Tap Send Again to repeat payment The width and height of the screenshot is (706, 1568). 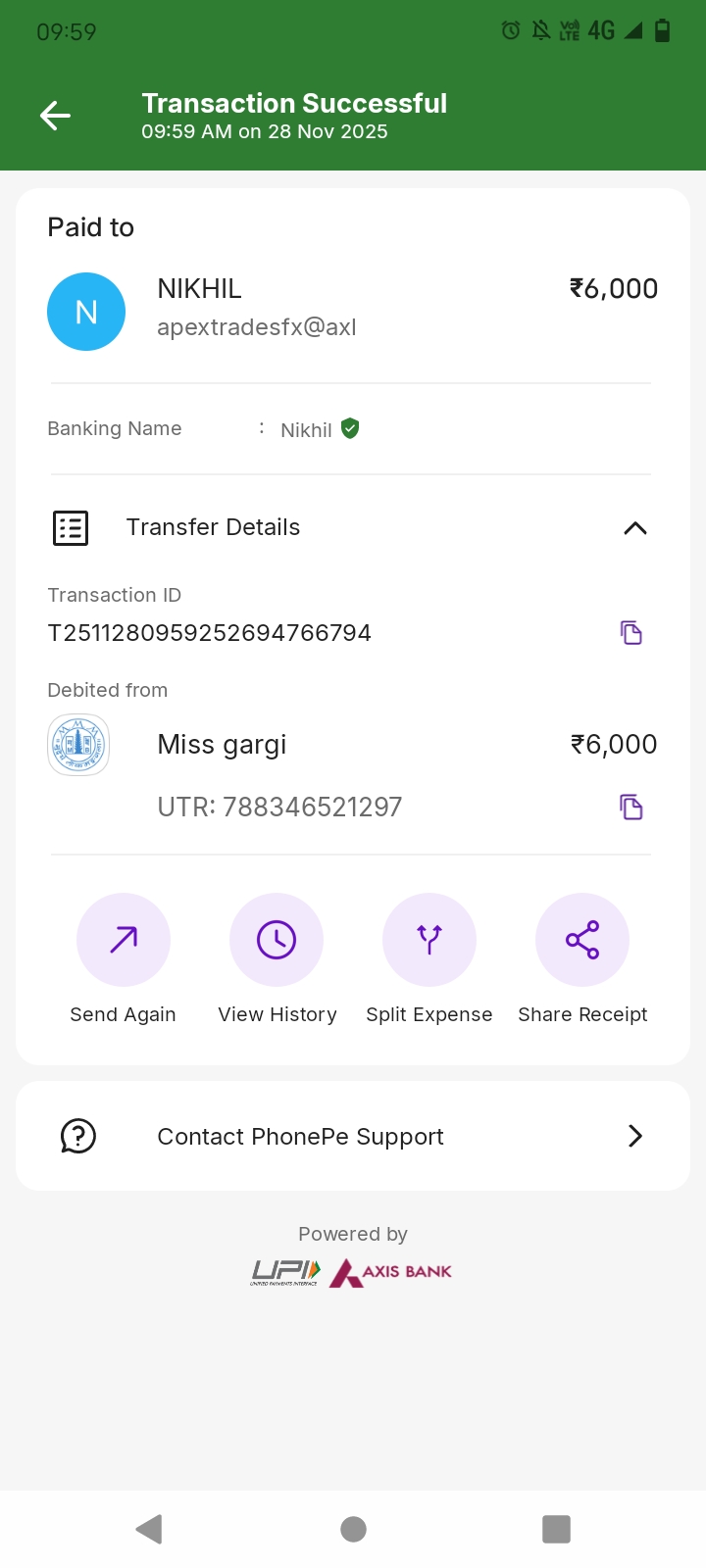(124, 940)
